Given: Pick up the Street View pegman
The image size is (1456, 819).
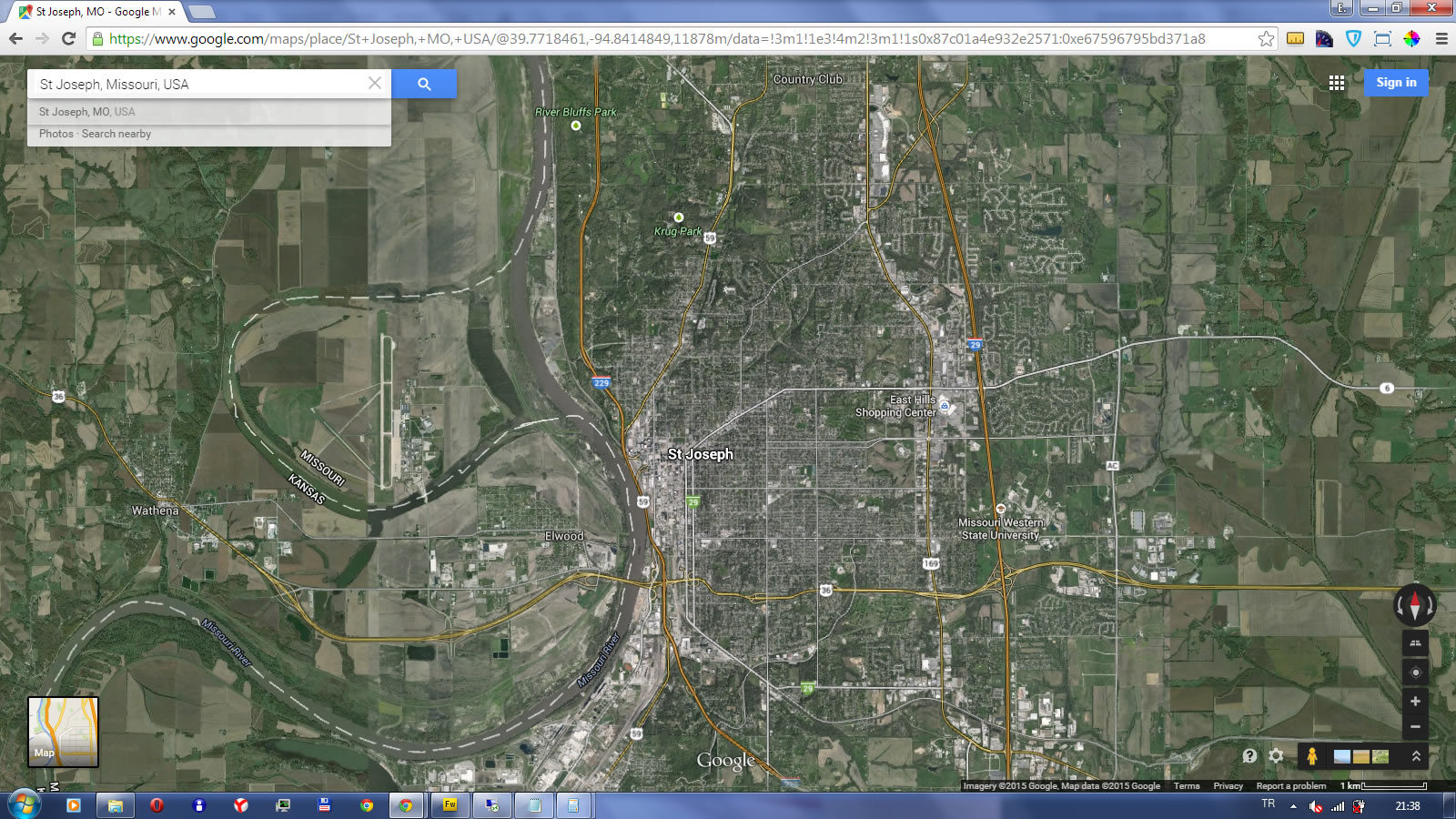Looking at the screenshot, I should (1311, 755).
